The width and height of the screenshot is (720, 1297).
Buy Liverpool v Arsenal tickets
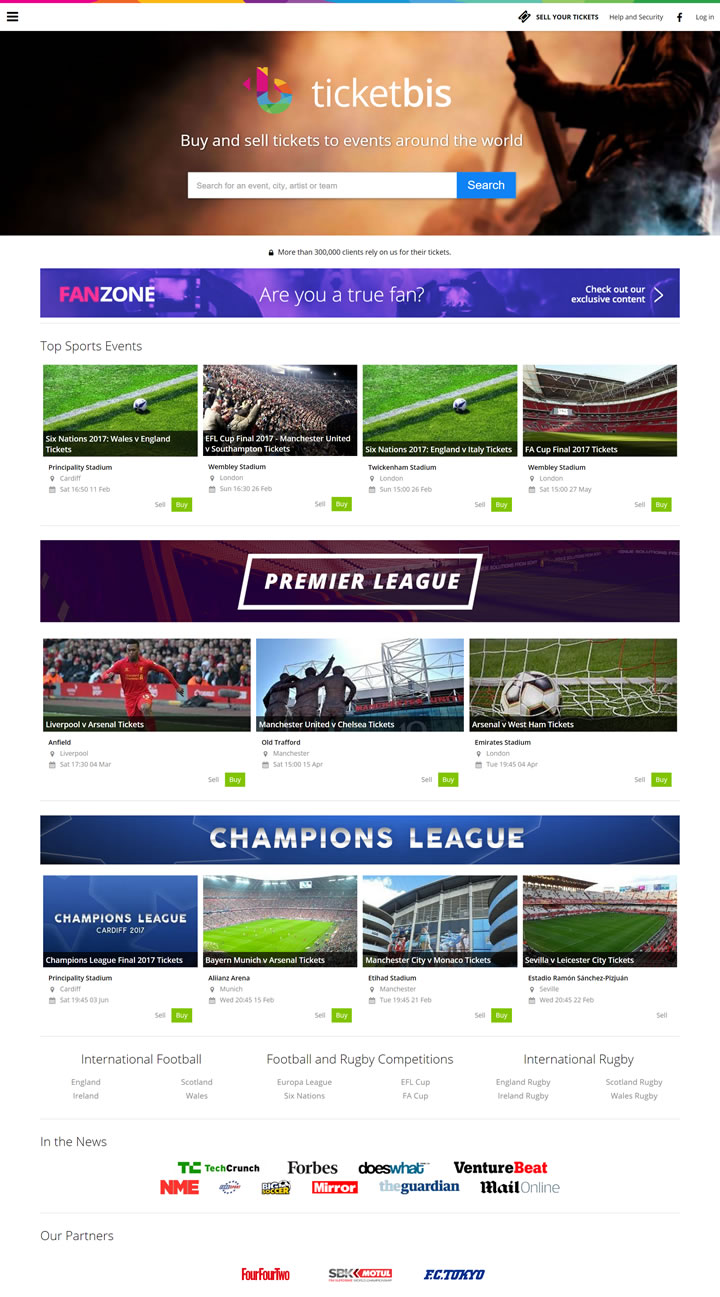[x=234, y=779]
